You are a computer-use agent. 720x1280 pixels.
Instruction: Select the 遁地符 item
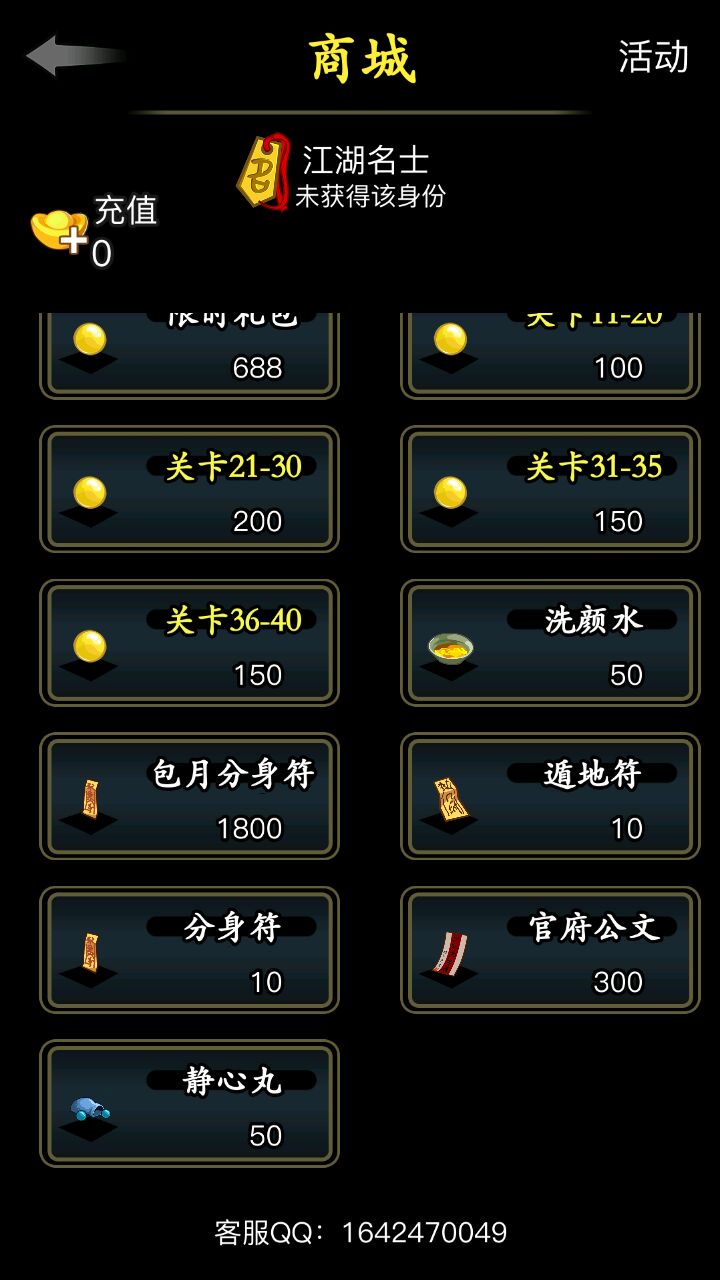550,797
